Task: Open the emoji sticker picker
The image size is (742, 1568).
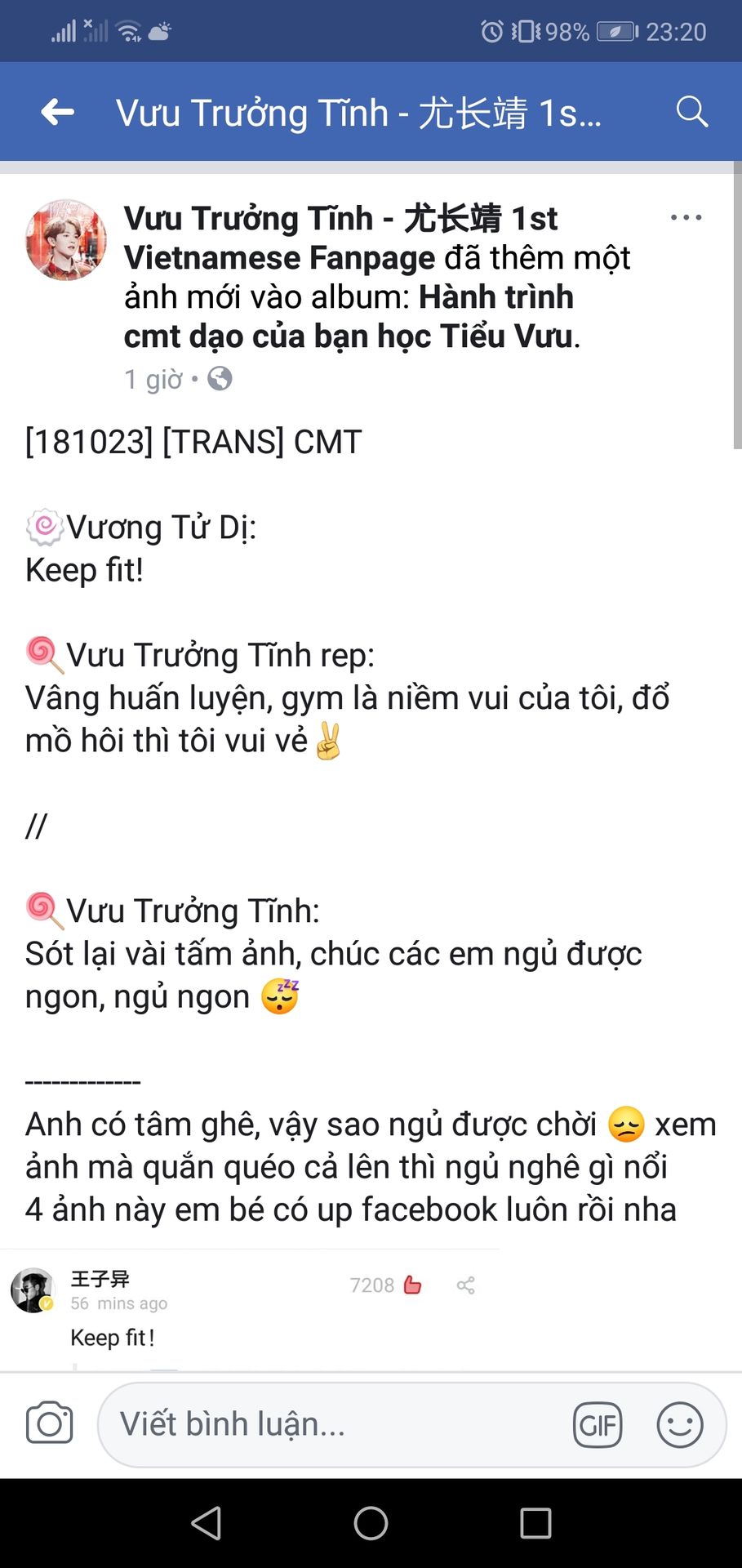Action: click(x=680, y=1425)
